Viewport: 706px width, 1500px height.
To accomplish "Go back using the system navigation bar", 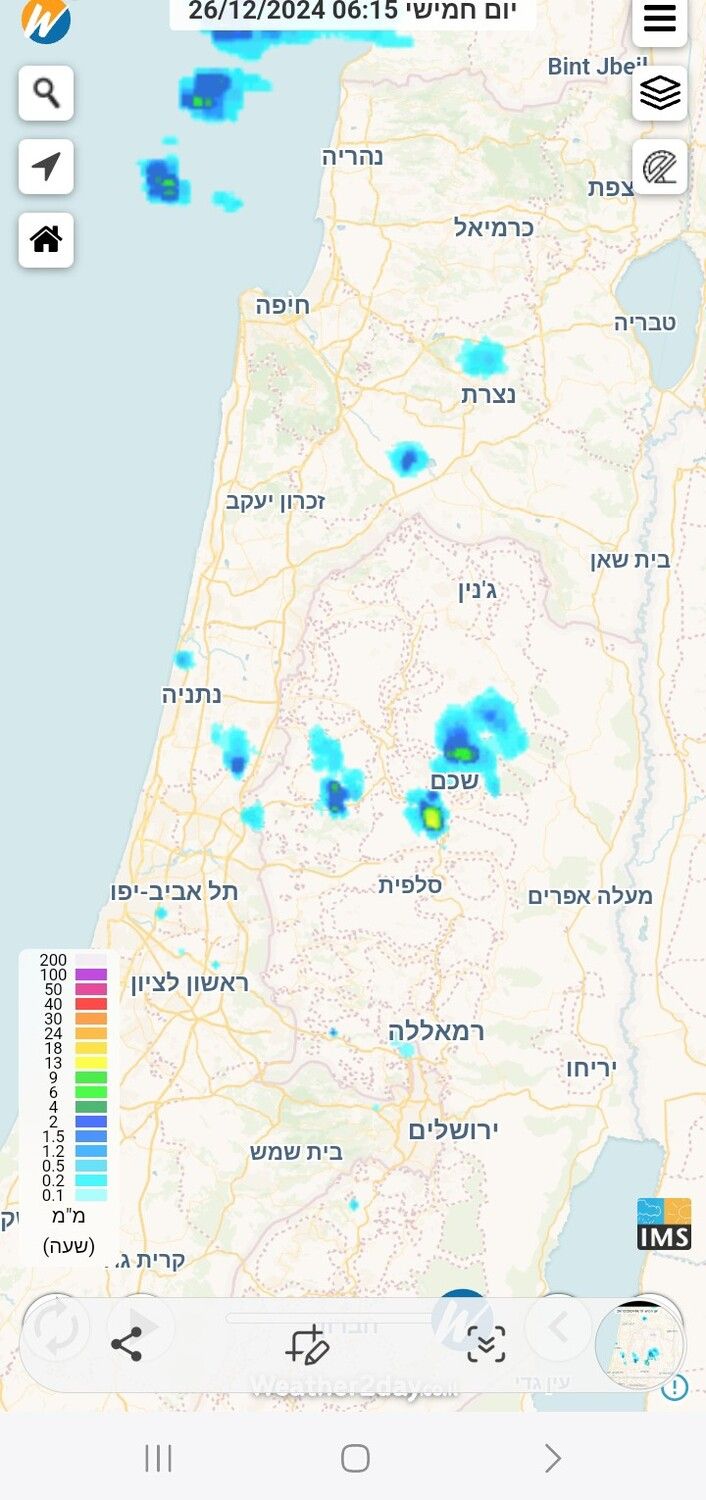I will pyautogui.click(x=553, y=1459).
